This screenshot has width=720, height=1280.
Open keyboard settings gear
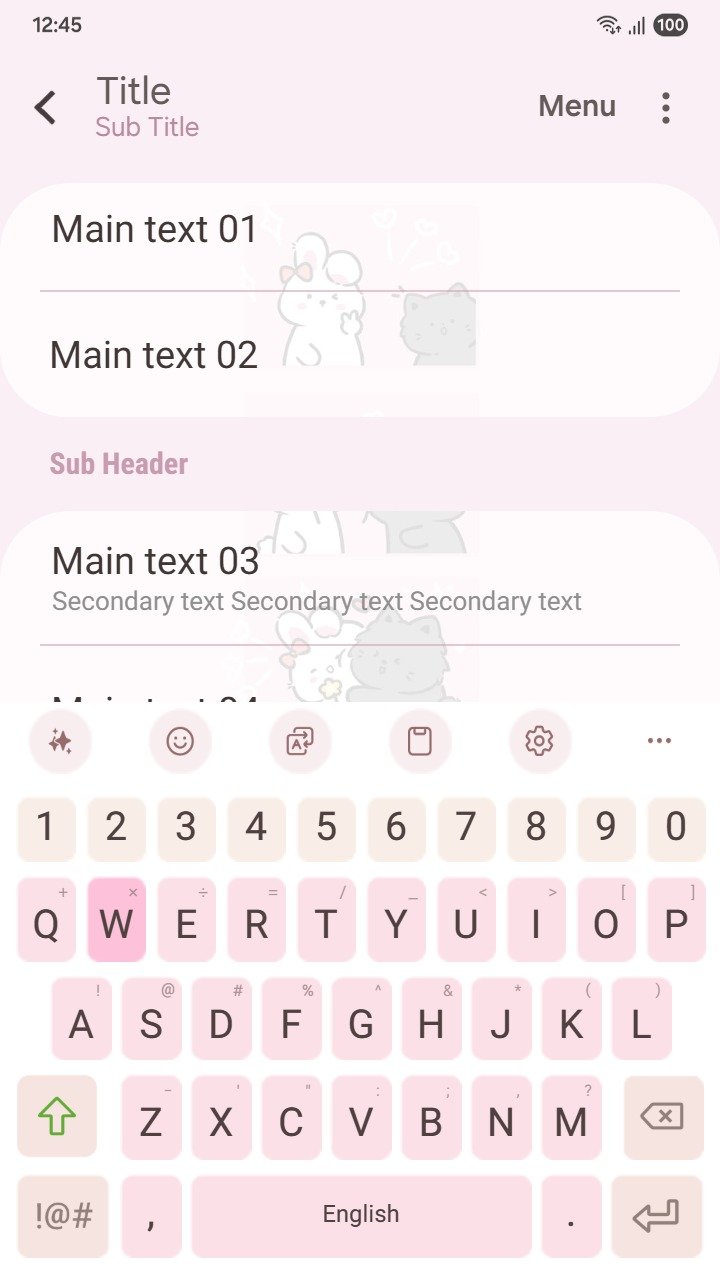pyautogui.click(x=539, y=741)
